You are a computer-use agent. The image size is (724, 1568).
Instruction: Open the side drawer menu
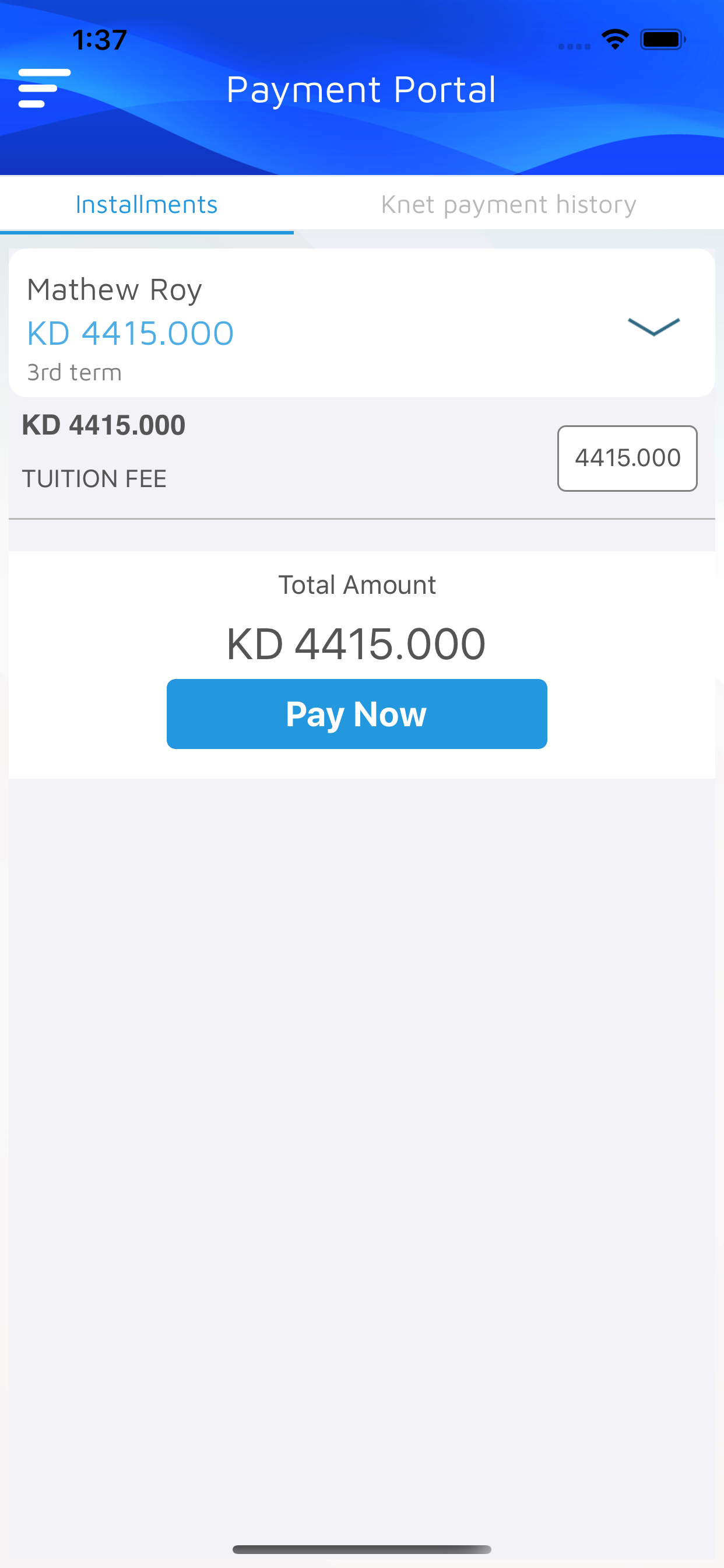pos(44,88)
